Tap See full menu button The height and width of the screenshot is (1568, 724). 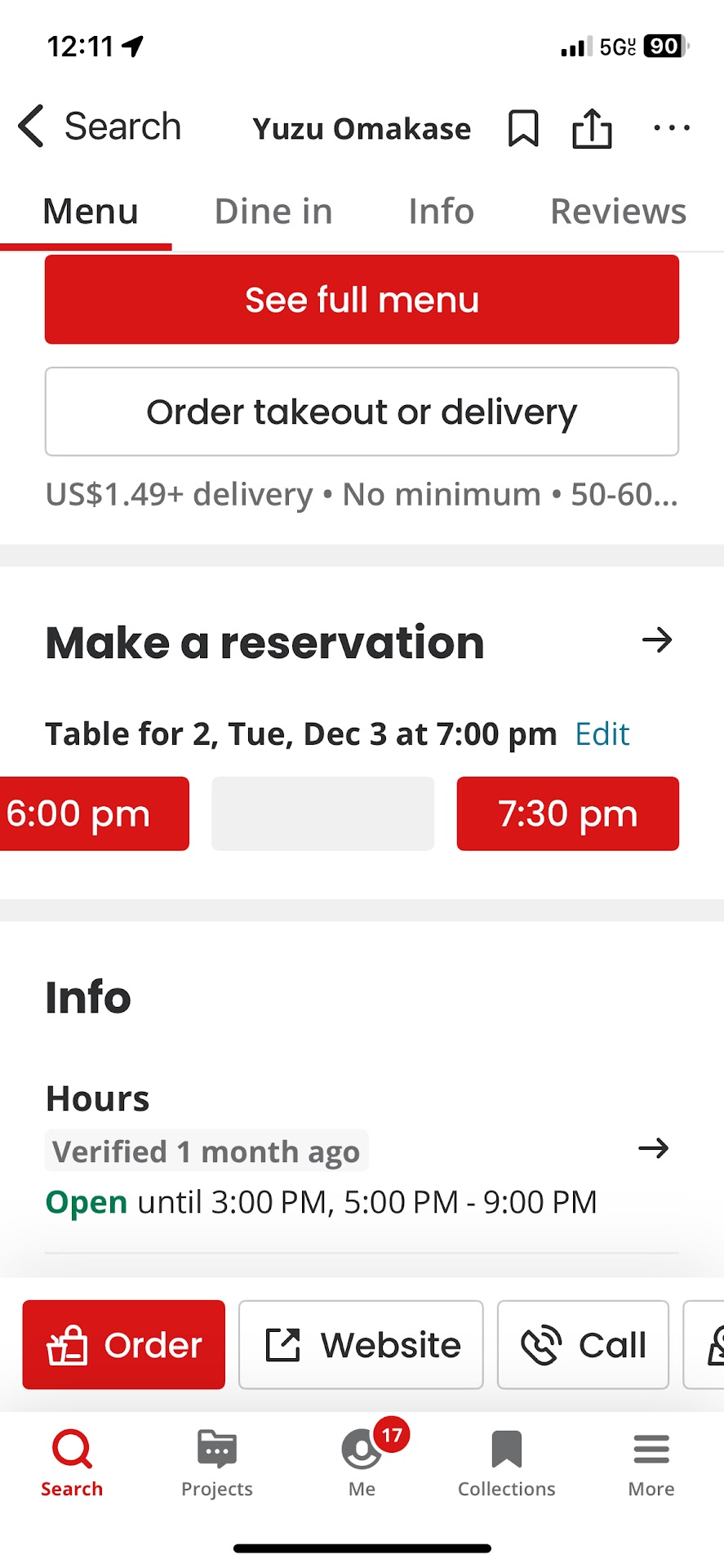(x=362, y=300)
